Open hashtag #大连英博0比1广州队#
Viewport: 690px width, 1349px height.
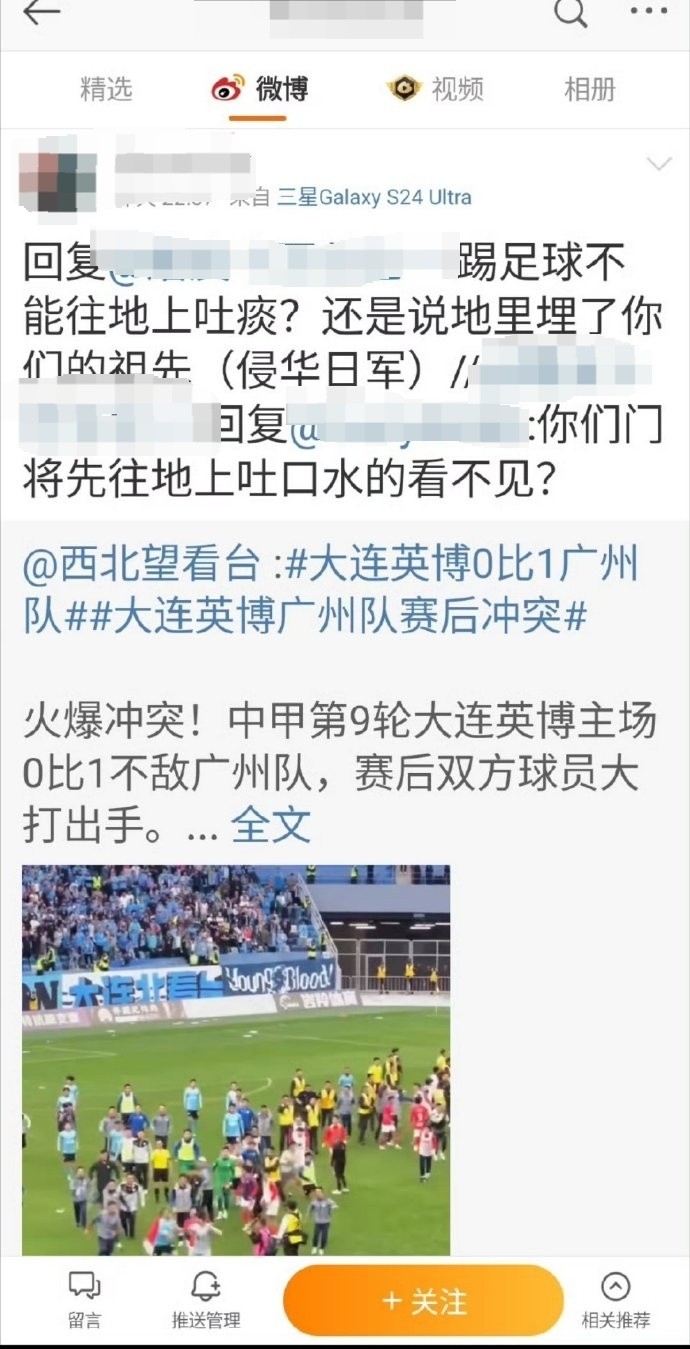point(461,566)
